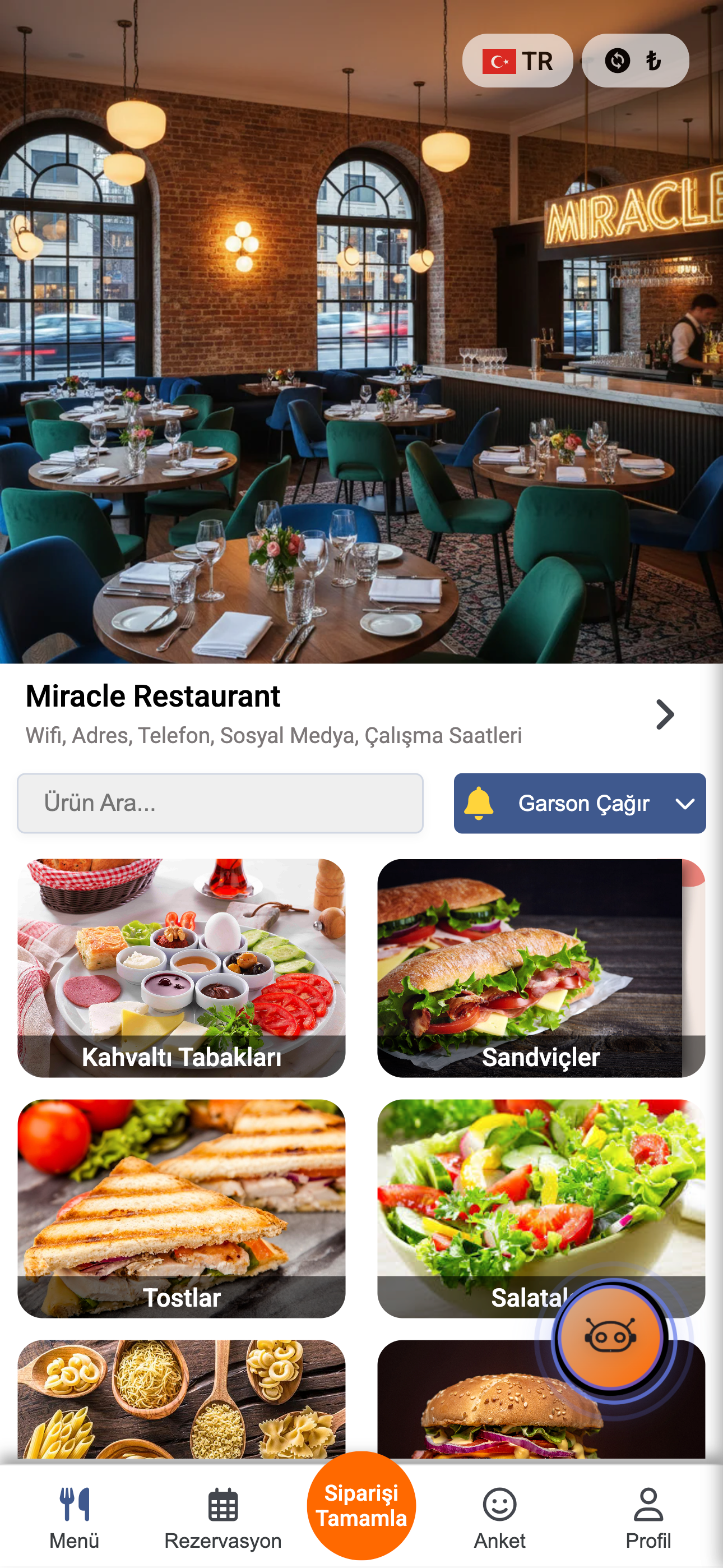This screenshot has width=723, height=1568.
Task: Go to the Rezervasyon tab
Action: point(223,1517)
